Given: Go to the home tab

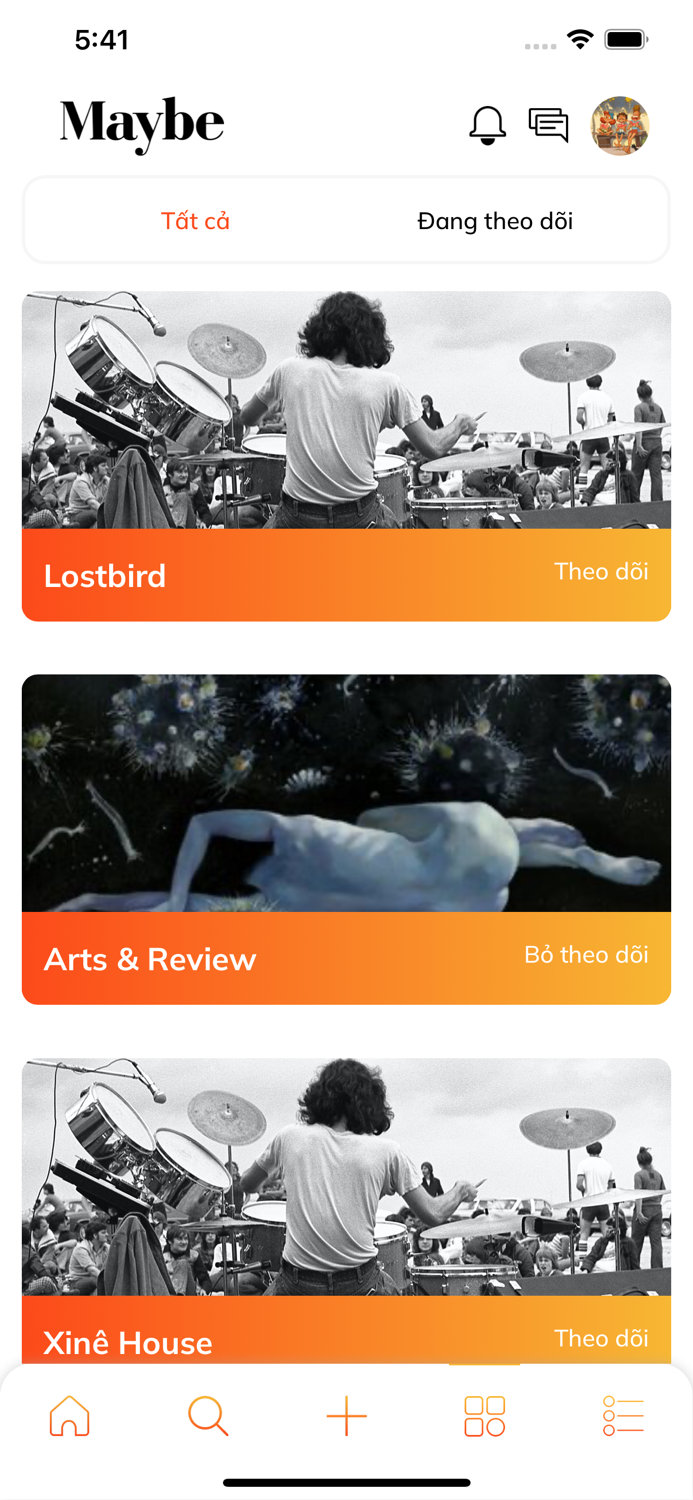Looking at the screenshot, I should pyautogui.click(x=69, y=1416).
